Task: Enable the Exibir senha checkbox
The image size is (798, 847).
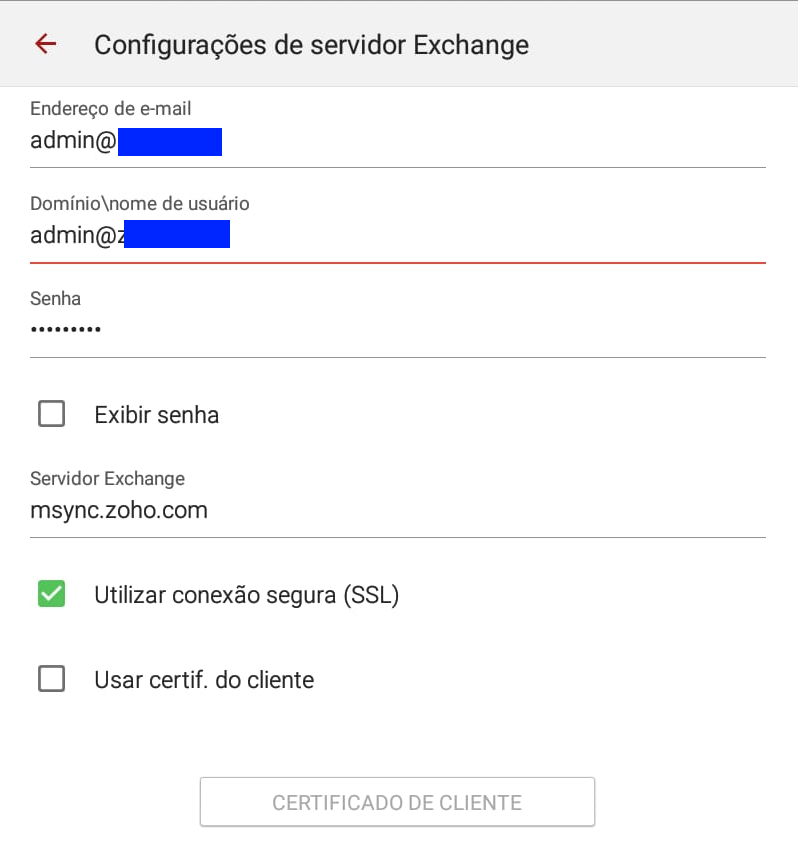Action: [x=51, y=414]
